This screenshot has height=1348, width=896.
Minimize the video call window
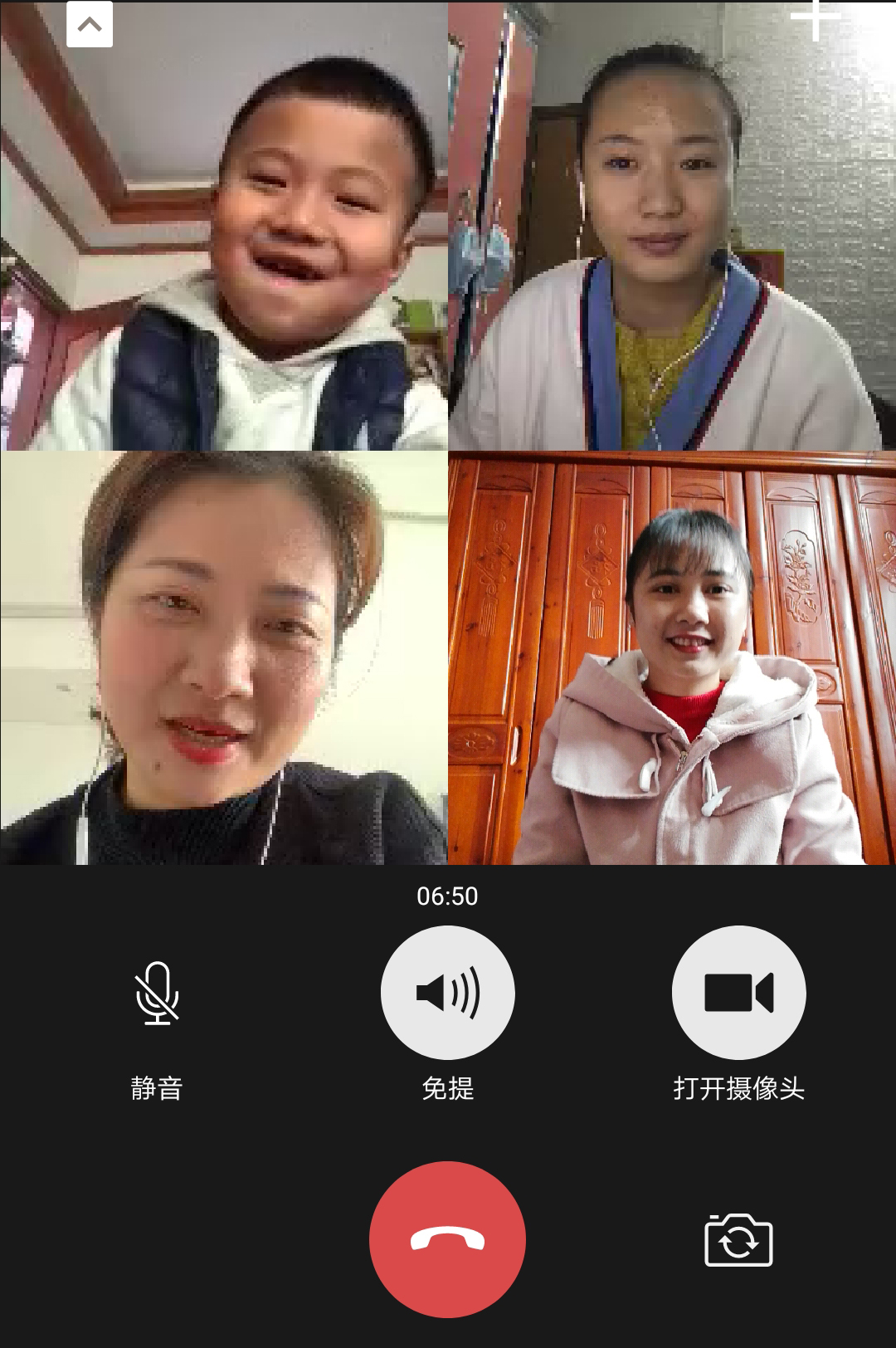[90, 24]
